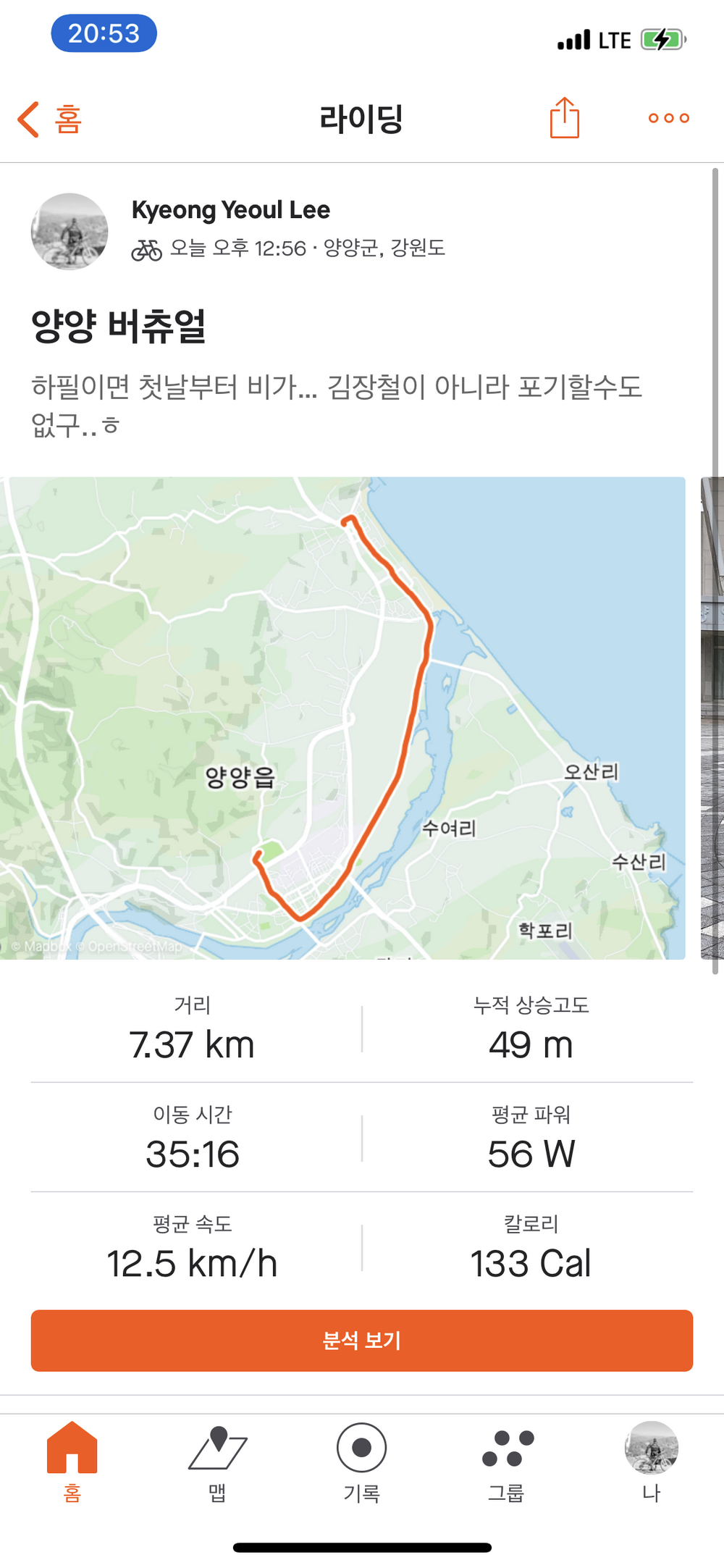724x1568 pixels.
Task: Tap 분석 보기 button
Action: (362, 1340)
